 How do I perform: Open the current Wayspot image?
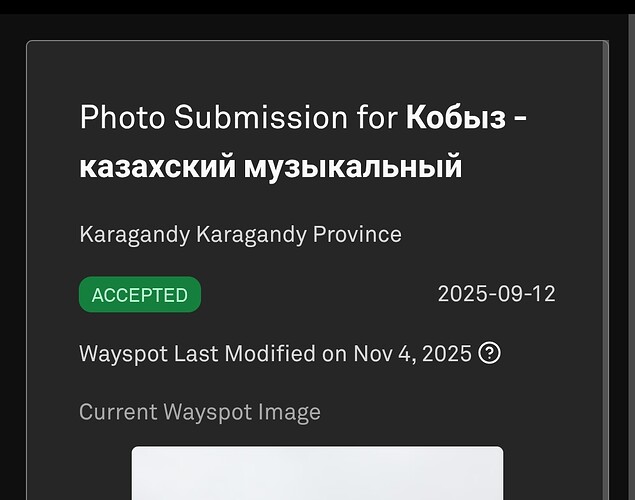[x=317, y=474]
